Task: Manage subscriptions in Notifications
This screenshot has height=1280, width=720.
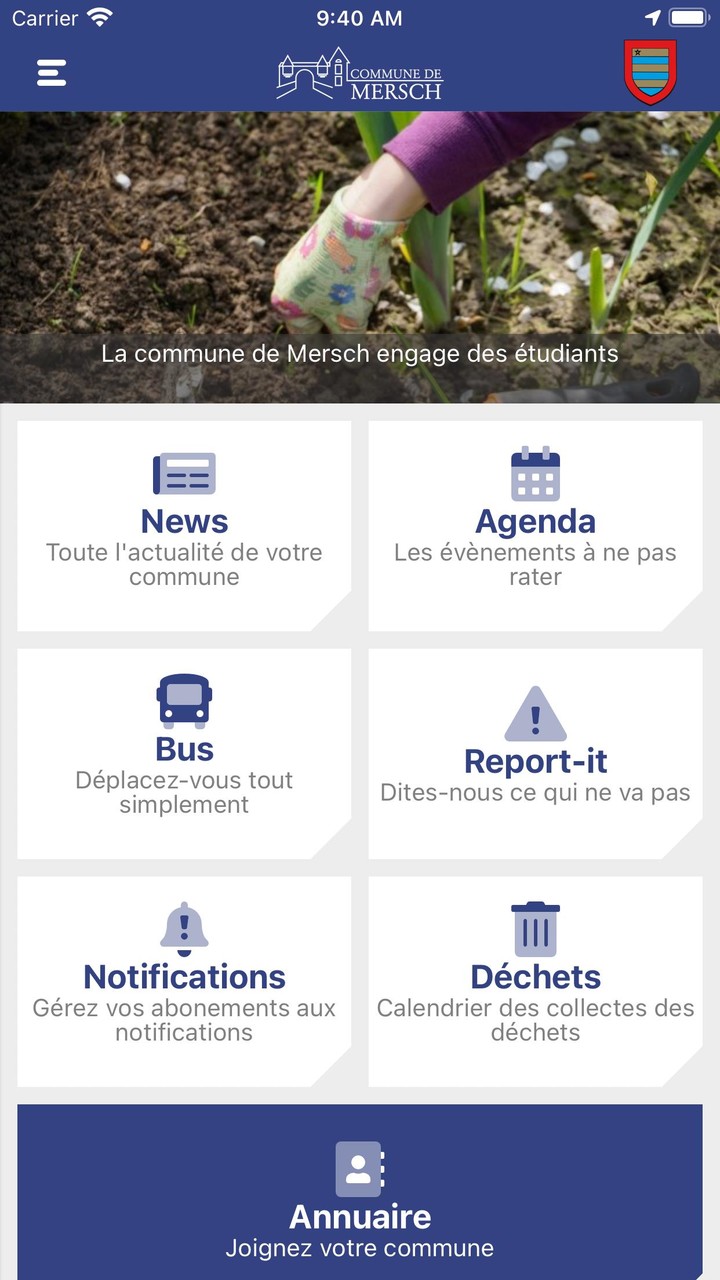Action: pos(184,981)
